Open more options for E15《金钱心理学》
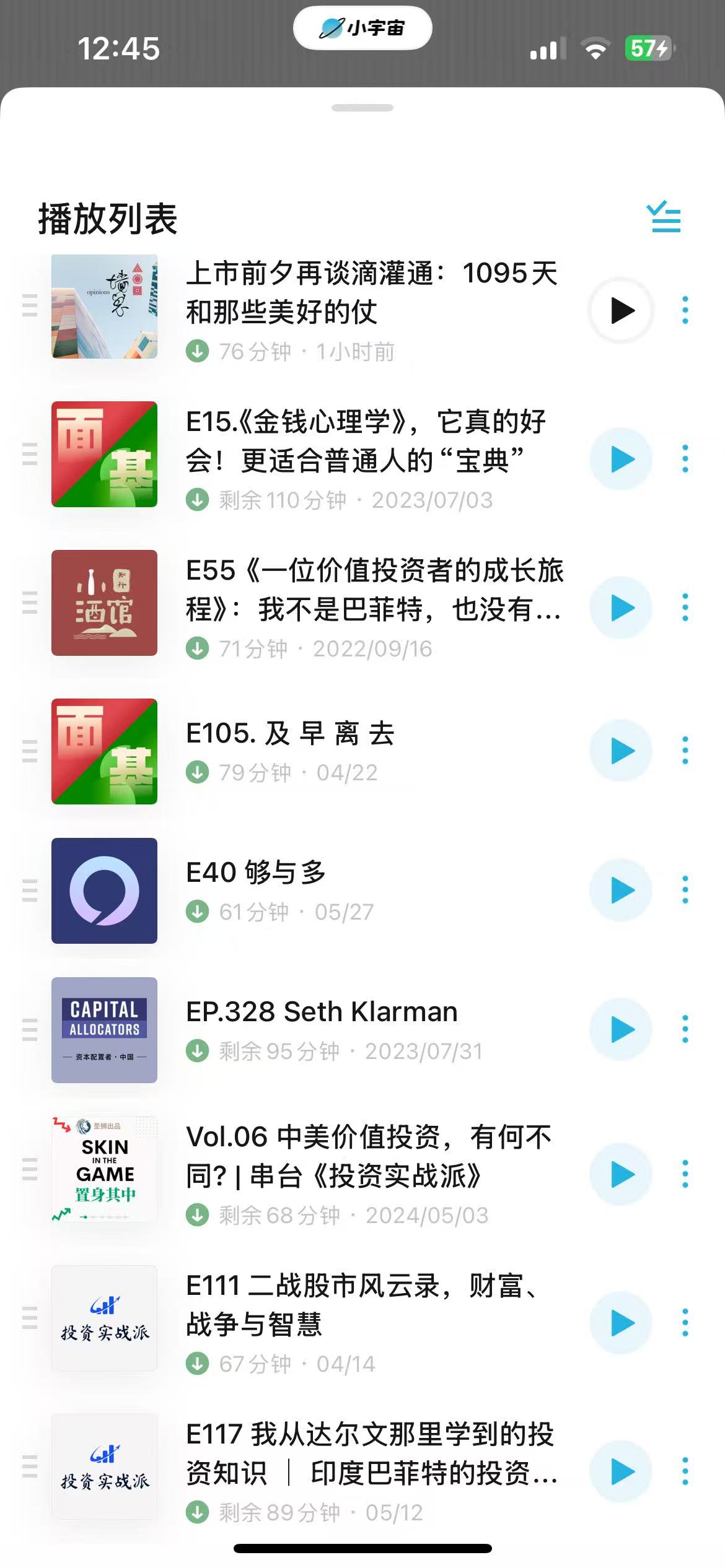The image size is (725, 1568). click(x=685, y=460)
